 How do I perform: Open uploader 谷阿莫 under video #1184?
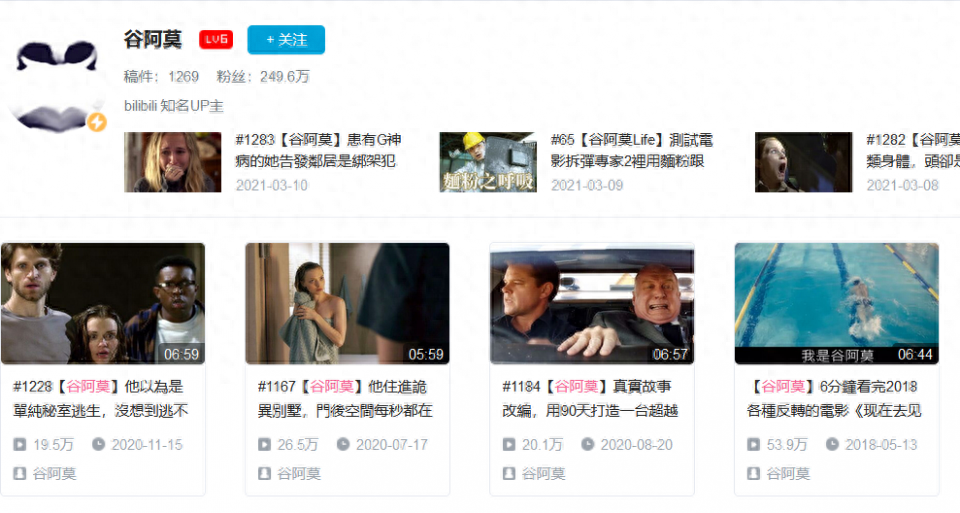[x=543, y=474]
